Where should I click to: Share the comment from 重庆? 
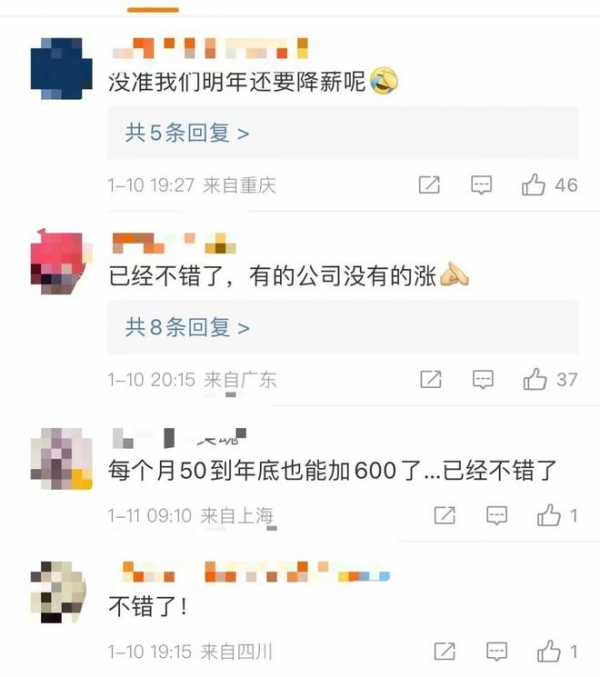(429, 185)
